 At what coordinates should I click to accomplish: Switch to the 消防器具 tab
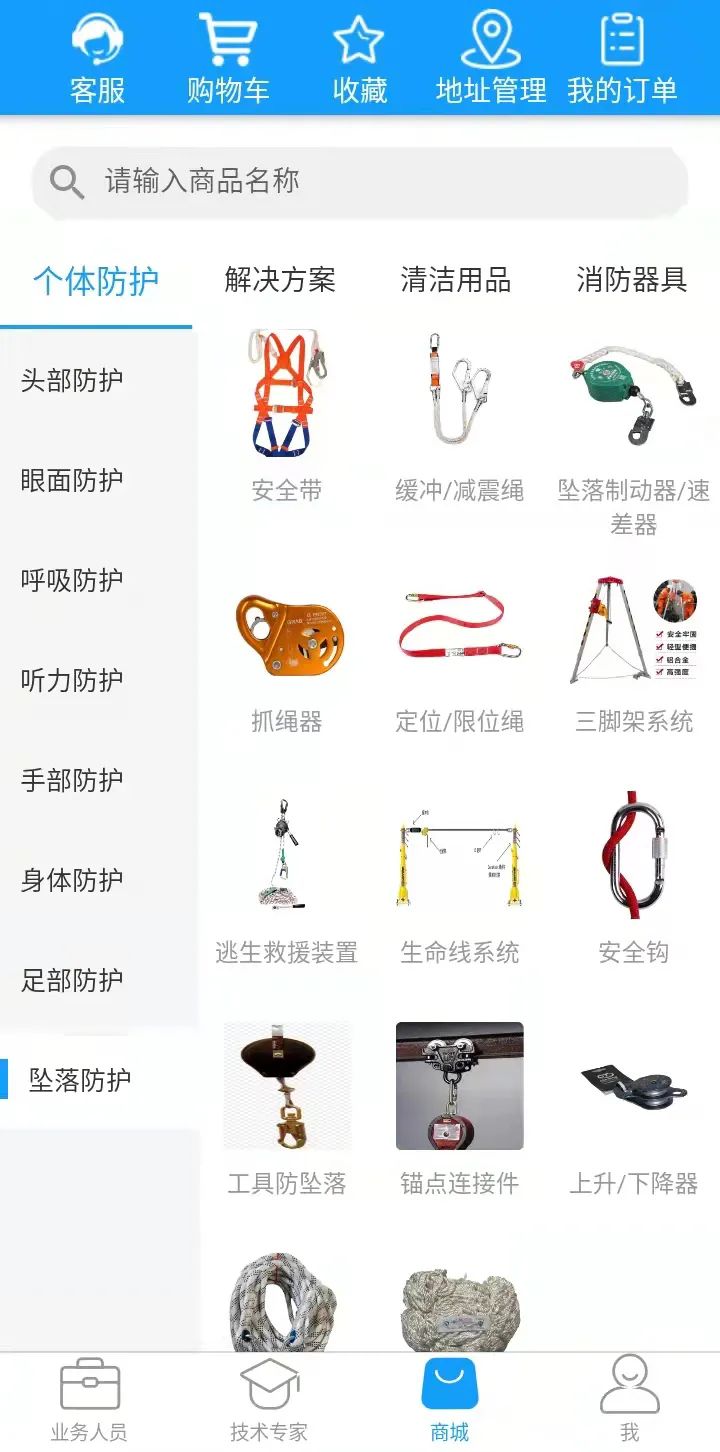(x=632, y=280)
